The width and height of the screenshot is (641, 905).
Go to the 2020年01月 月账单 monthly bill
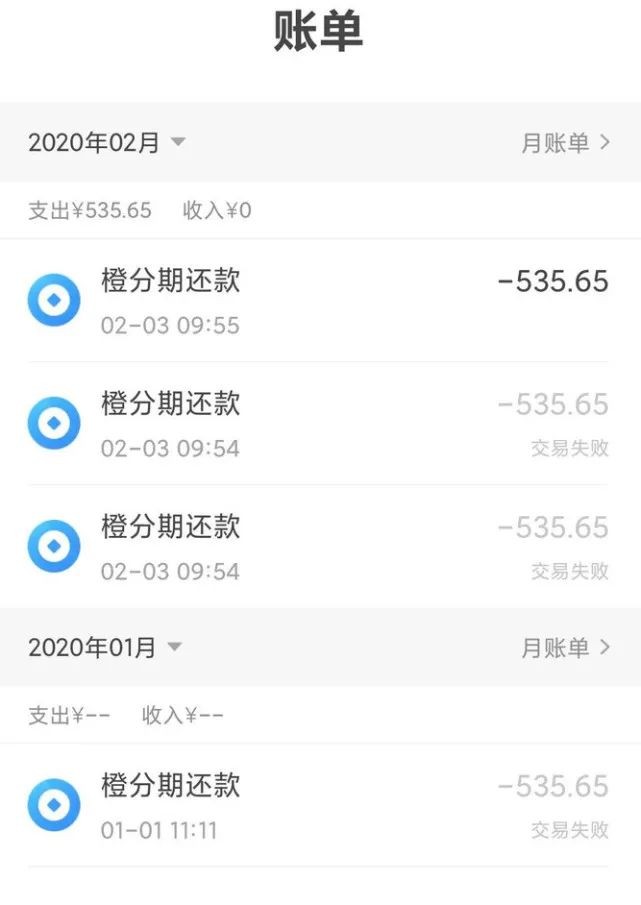click(x=565, y=647)
